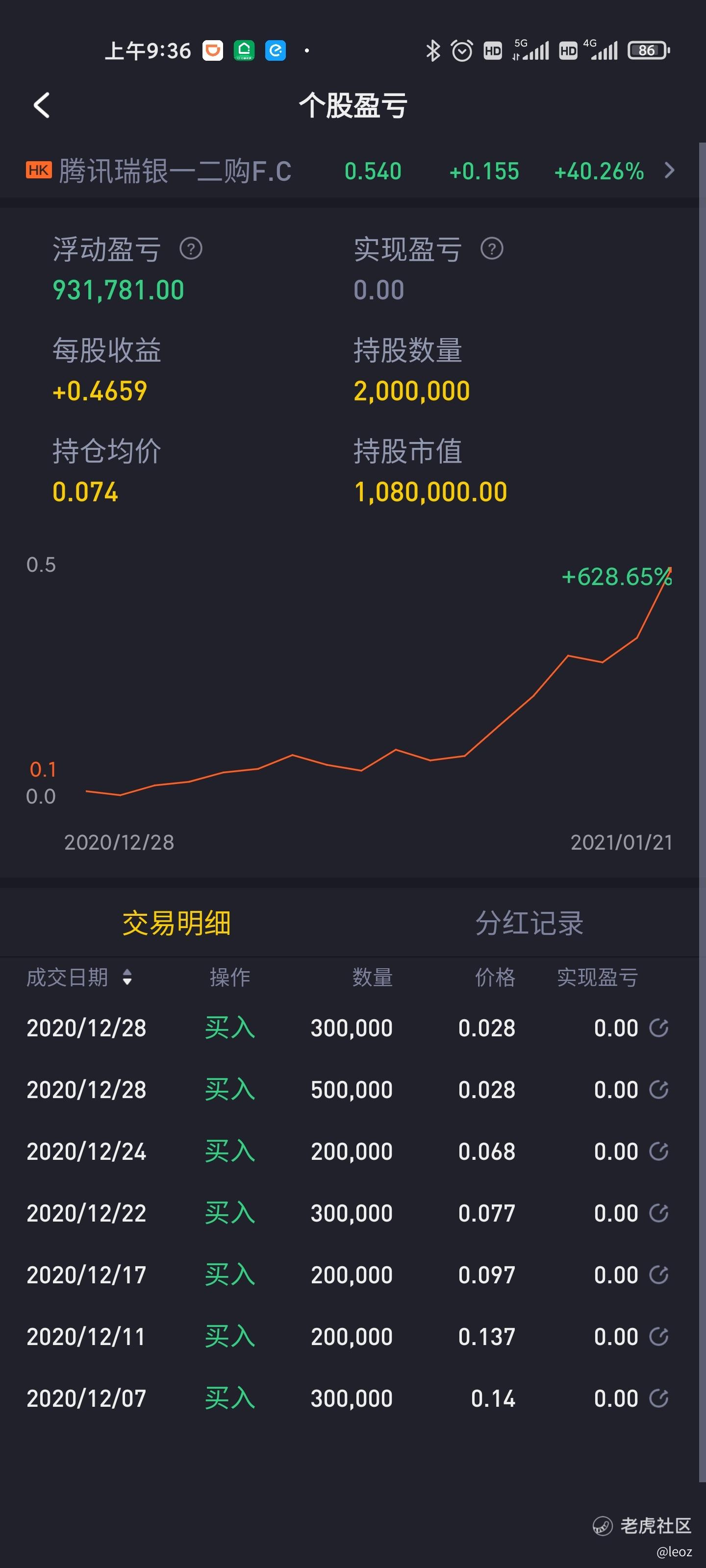Go back from 个股盈亏 page
This screenshot has height=1568, width=706.
point(41,105)
